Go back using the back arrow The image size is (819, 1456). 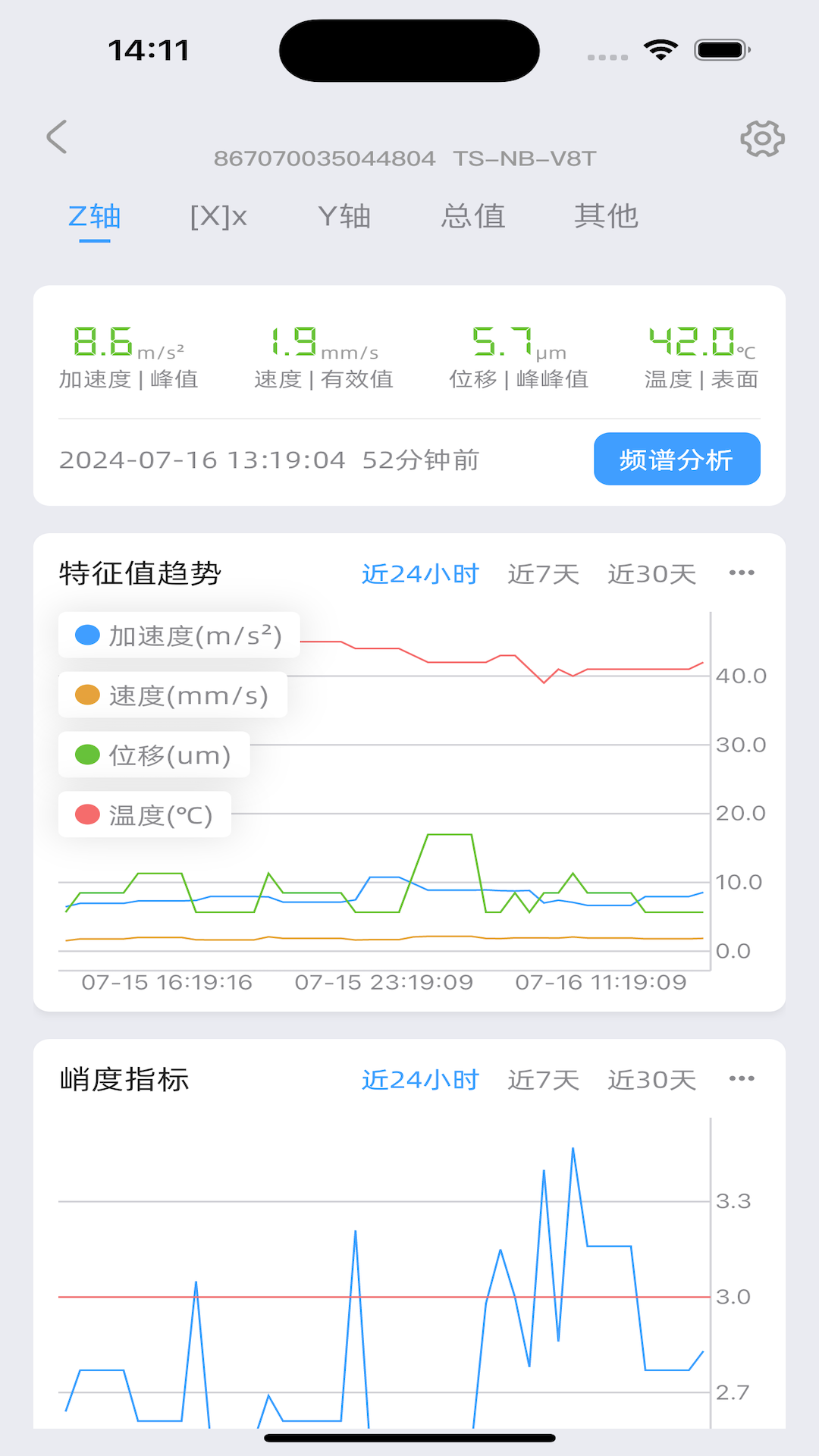point(58,137)
